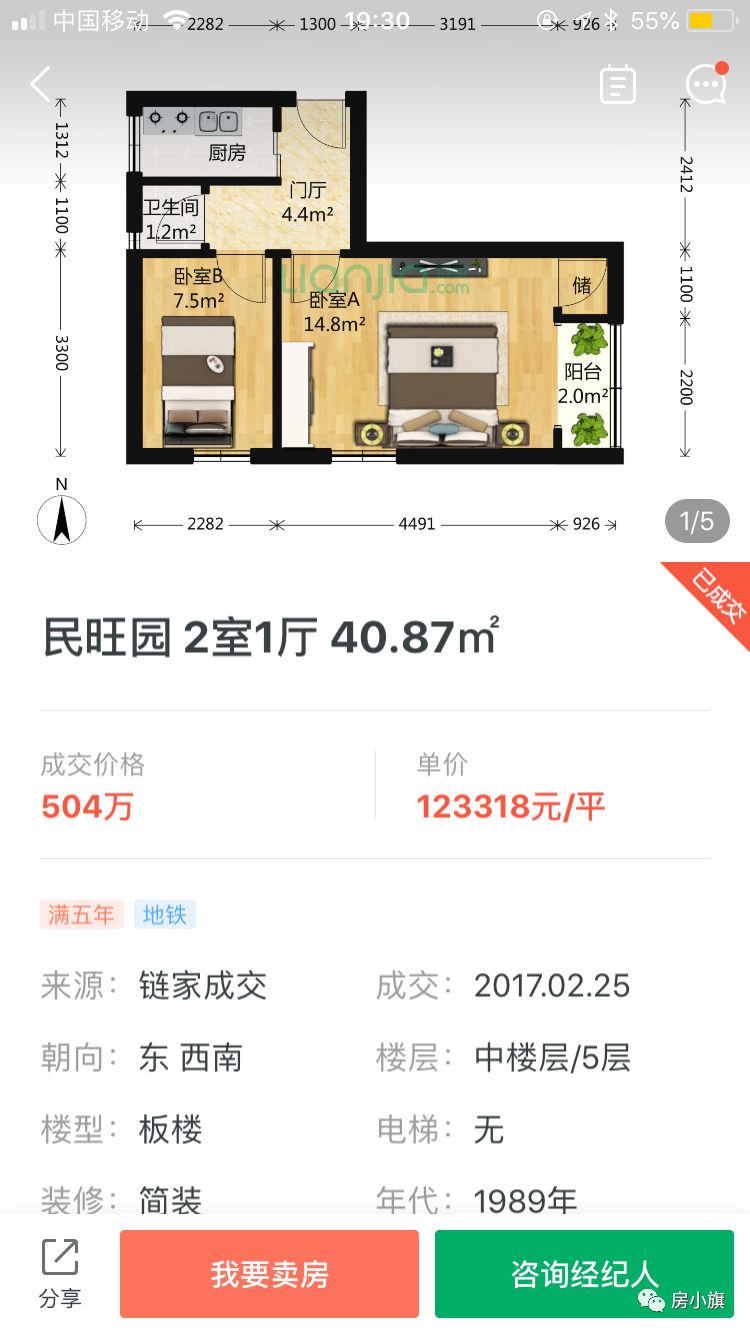Select the 地铁 tag
This screenshot has width=750, height=1334.
point(164,914)
